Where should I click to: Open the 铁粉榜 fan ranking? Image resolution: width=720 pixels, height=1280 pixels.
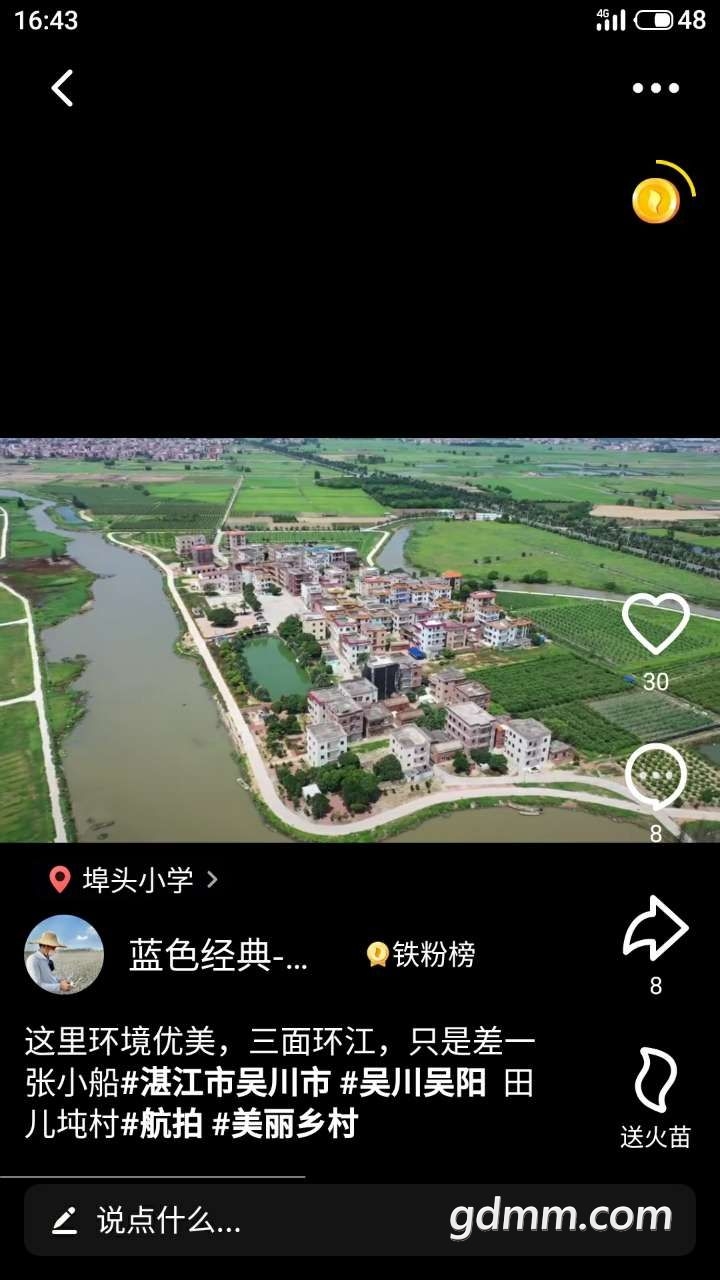coord(422,955)
